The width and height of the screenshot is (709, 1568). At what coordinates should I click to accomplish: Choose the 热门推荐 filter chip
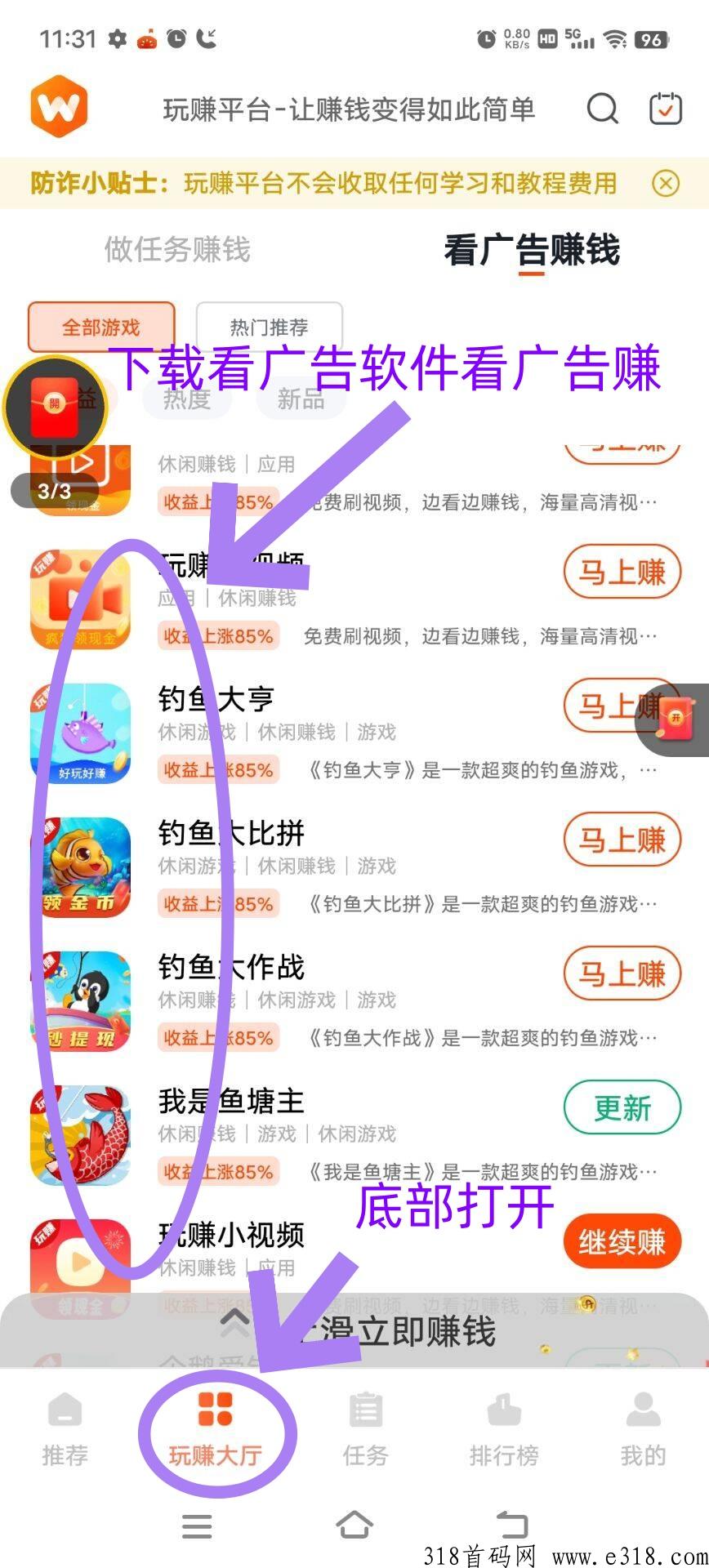(269, 327)
